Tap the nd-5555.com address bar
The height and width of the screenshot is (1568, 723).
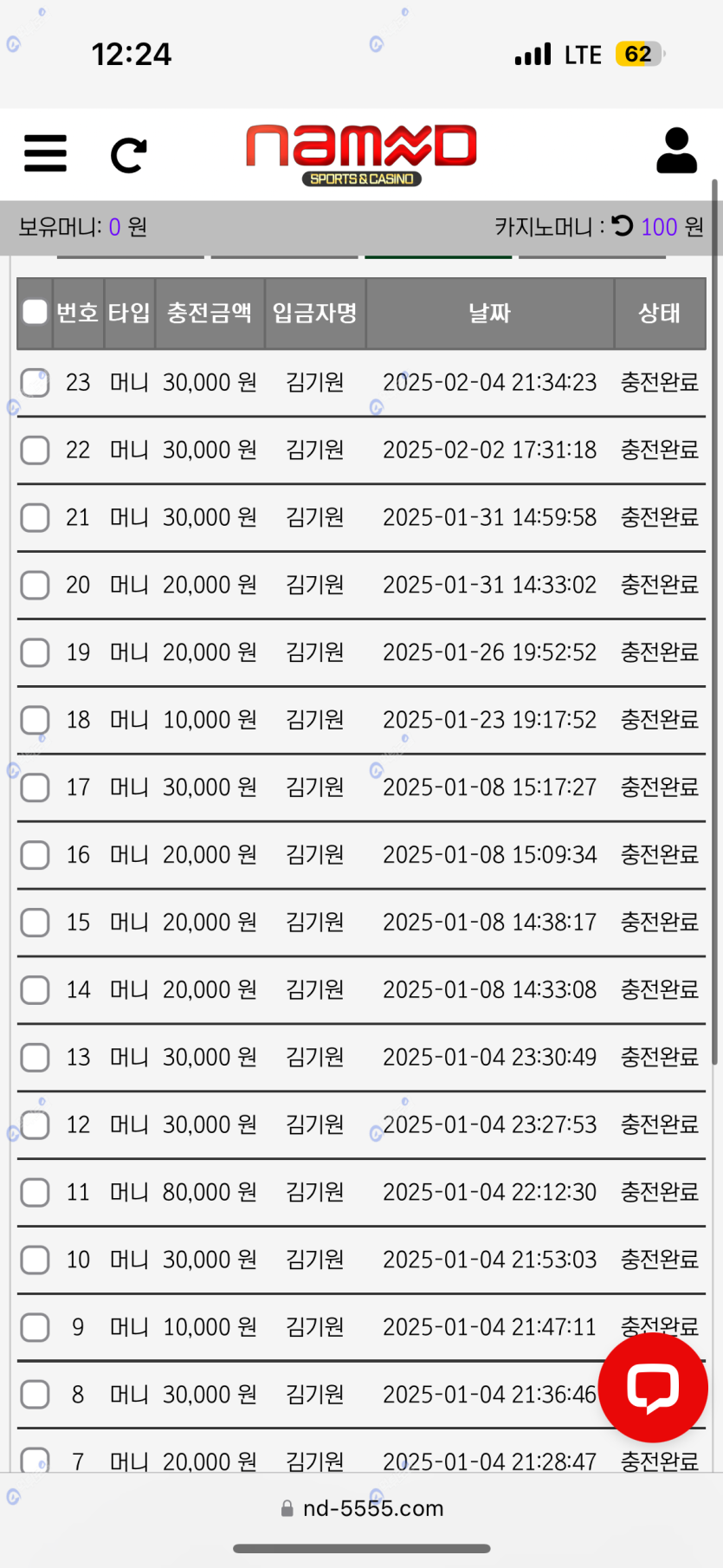point(362,1508)
